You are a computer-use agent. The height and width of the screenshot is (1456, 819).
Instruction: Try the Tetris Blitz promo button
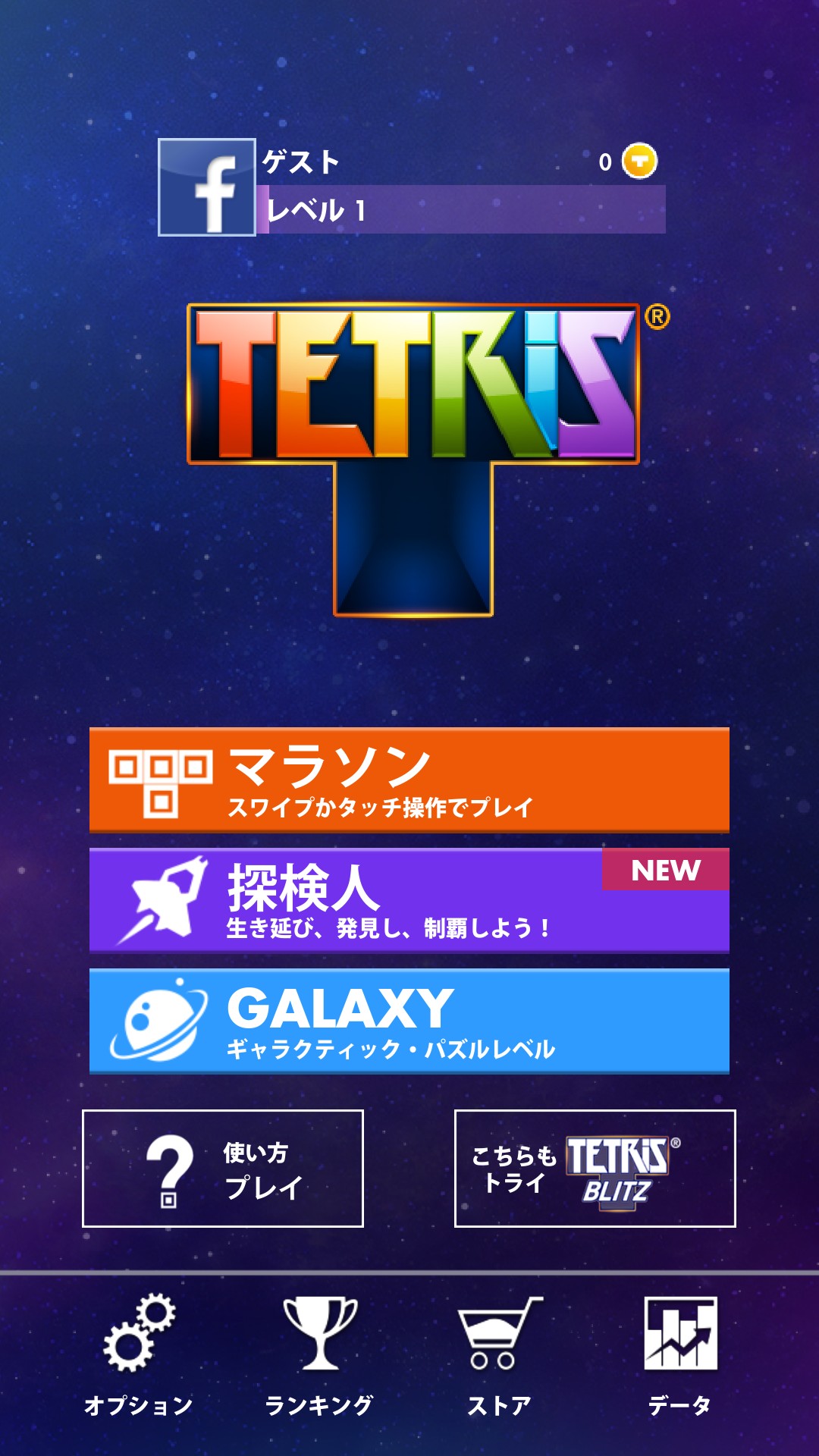595,1169
